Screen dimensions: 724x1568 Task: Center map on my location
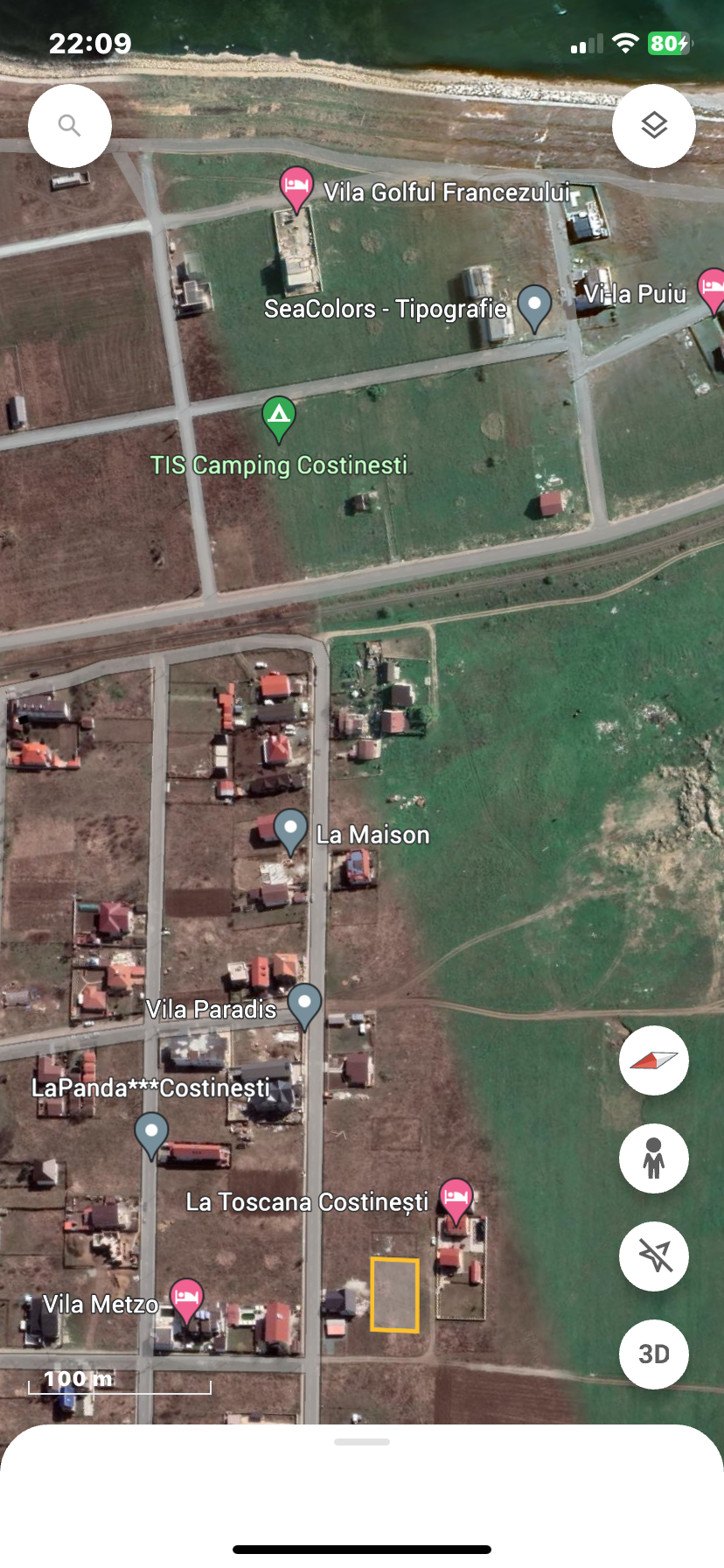click(x=654, y=1256)
